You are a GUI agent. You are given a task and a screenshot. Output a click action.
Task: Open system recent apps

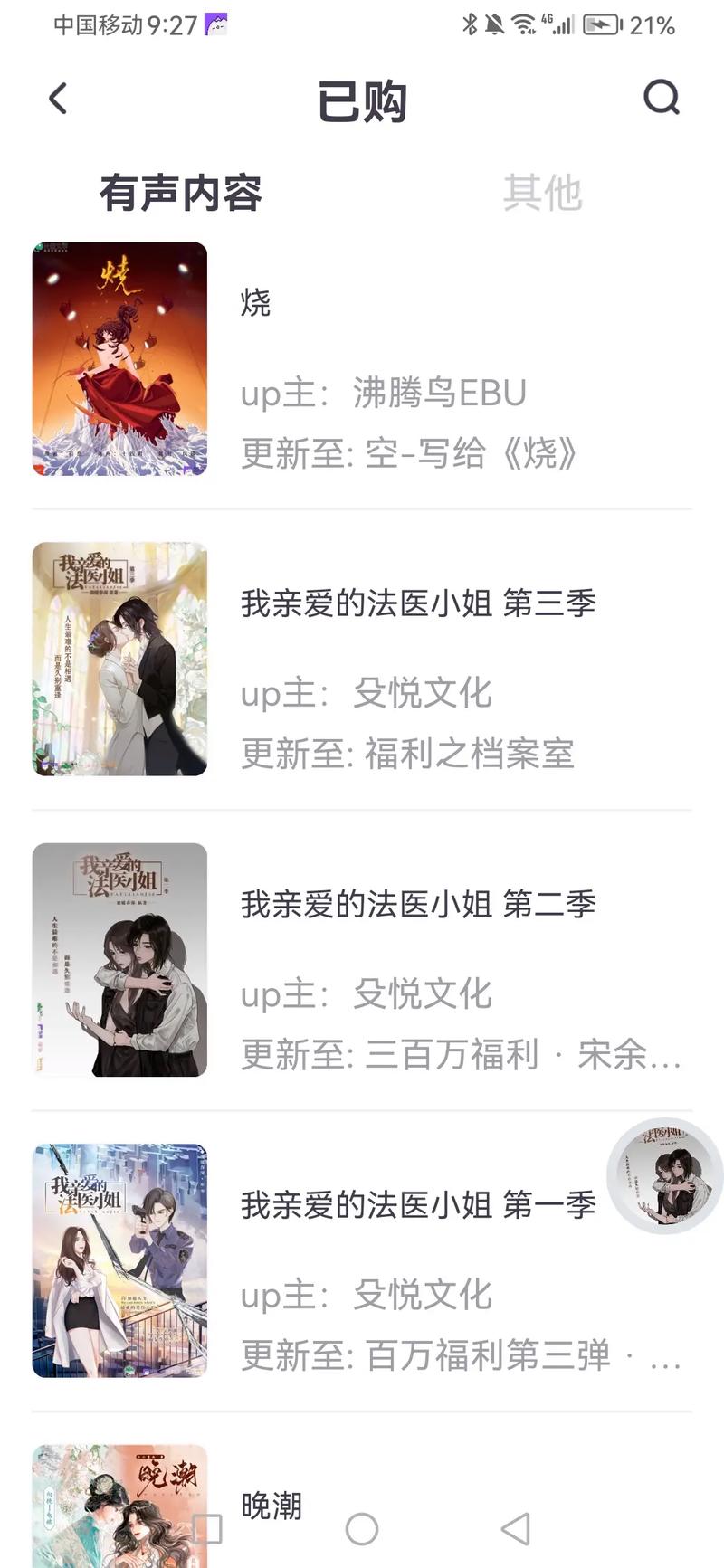coord(207,1529)
